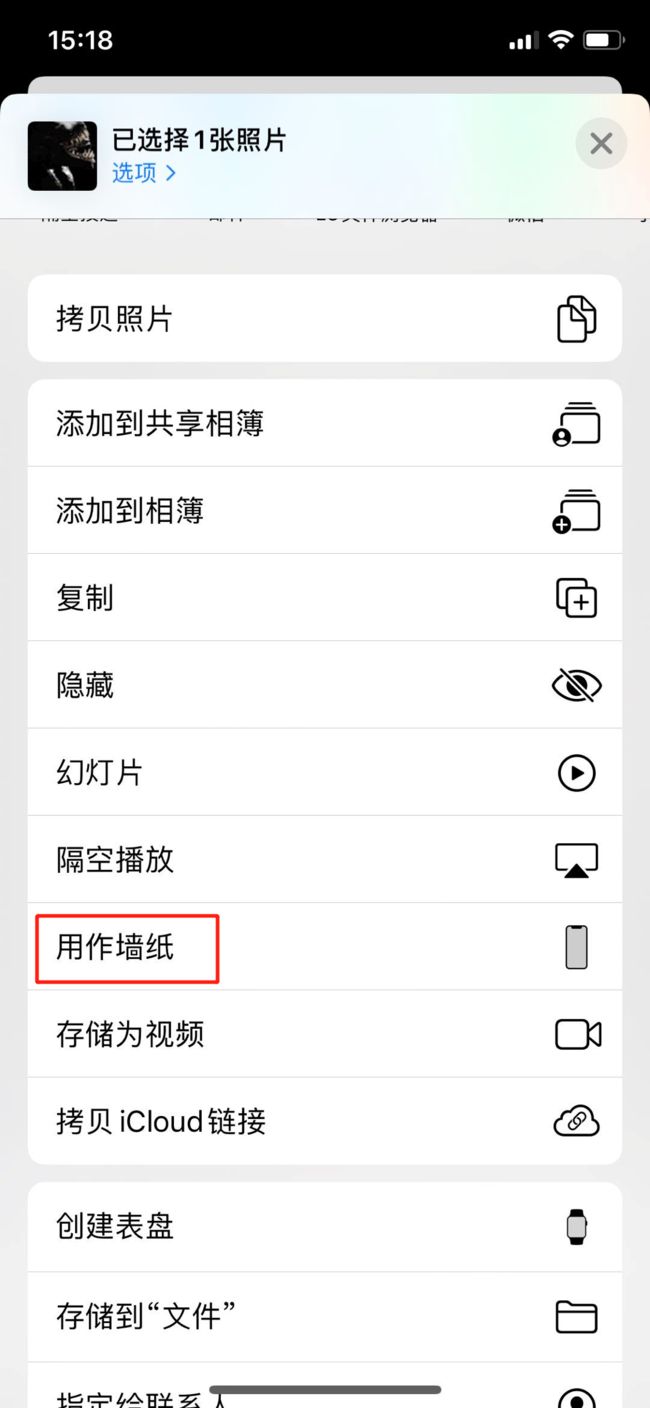Select 添加到共享相簿

325,423
